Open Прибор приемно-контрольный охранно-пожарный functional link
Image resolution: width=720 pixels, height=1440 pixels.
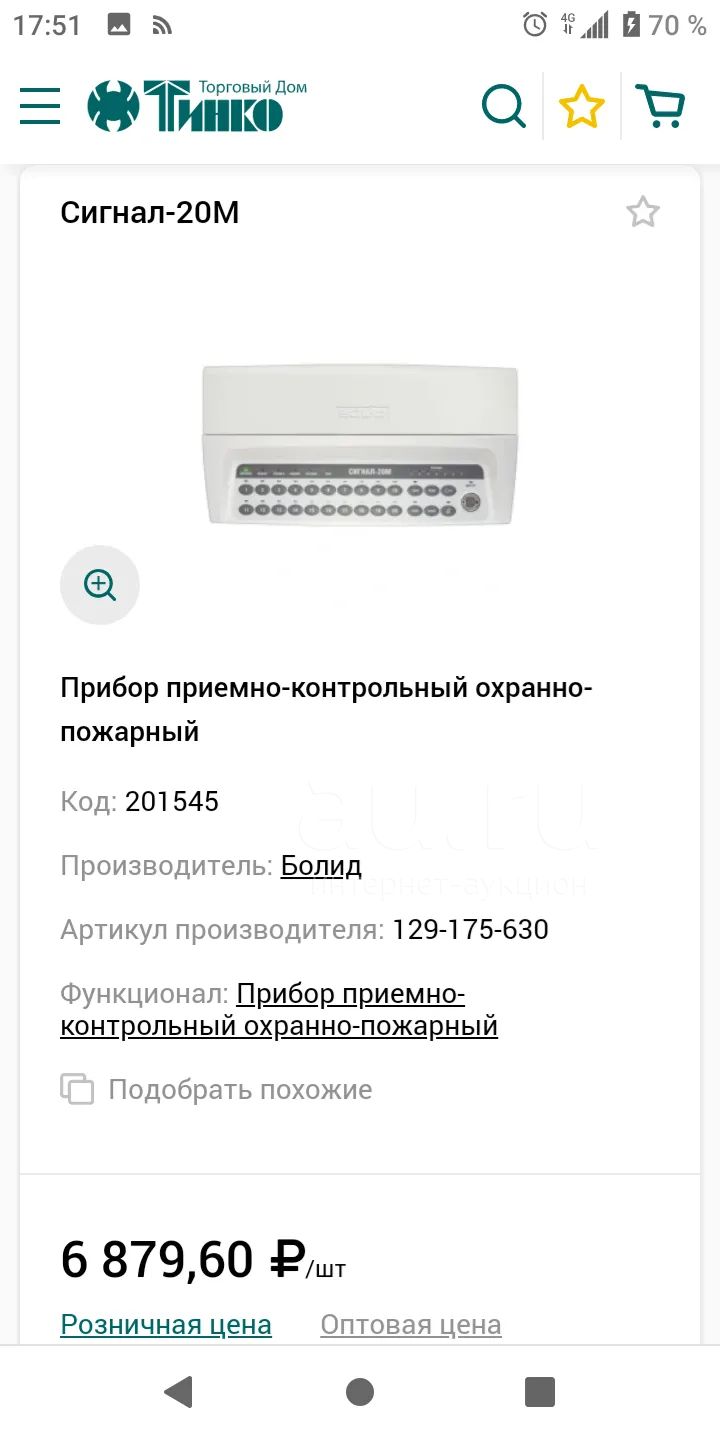pyautogui.click(x=279, y=1010)
